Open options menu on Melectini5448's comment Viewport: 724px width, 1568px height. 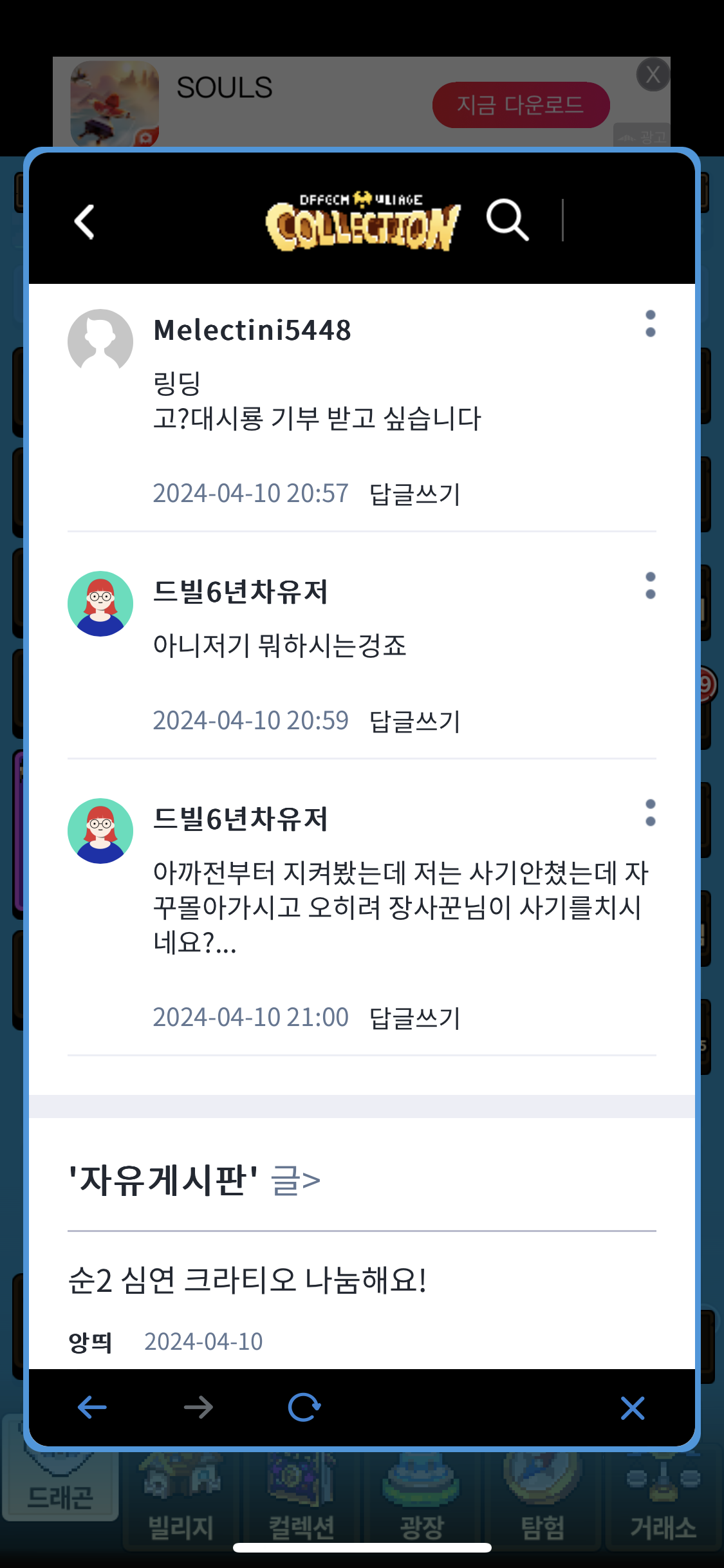pos(650,324)
